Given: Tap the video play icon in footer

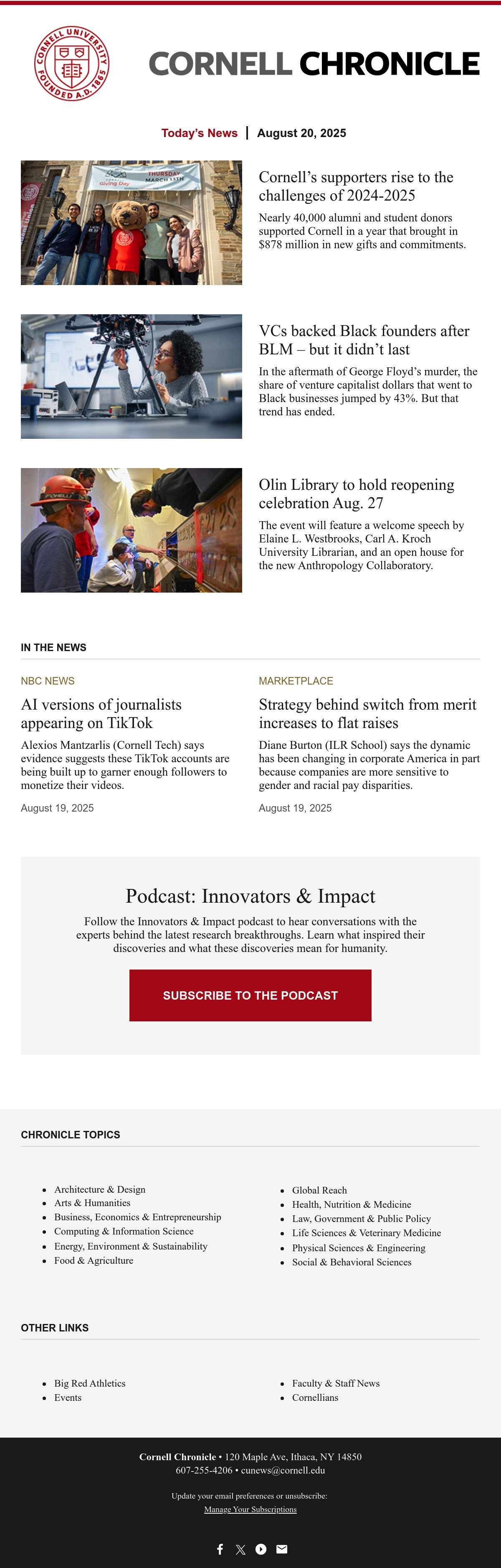Looking at the screenshot, I should 261,1549.
